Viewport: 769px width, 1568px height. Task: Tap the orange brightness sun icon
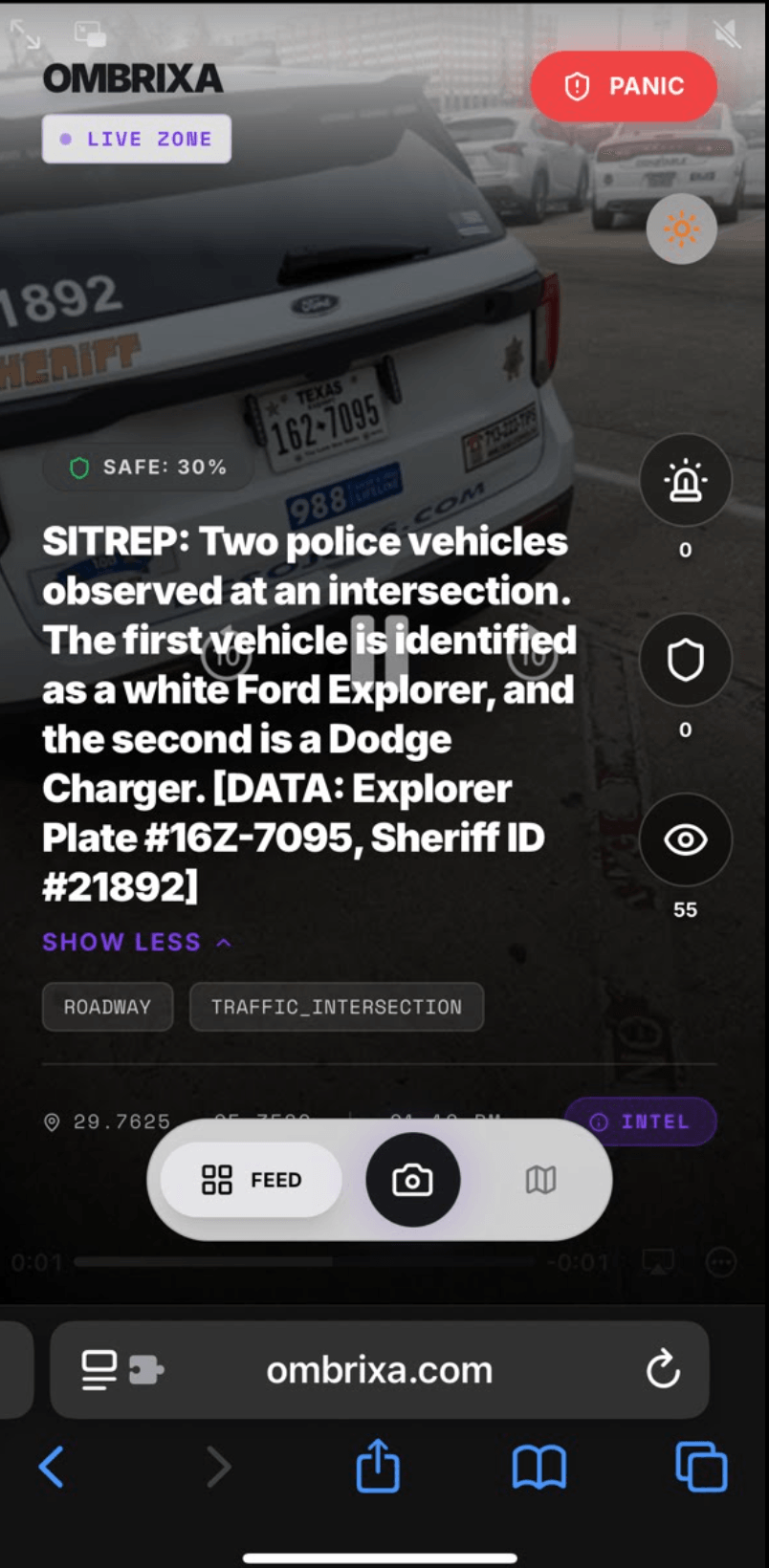(682, 229)
